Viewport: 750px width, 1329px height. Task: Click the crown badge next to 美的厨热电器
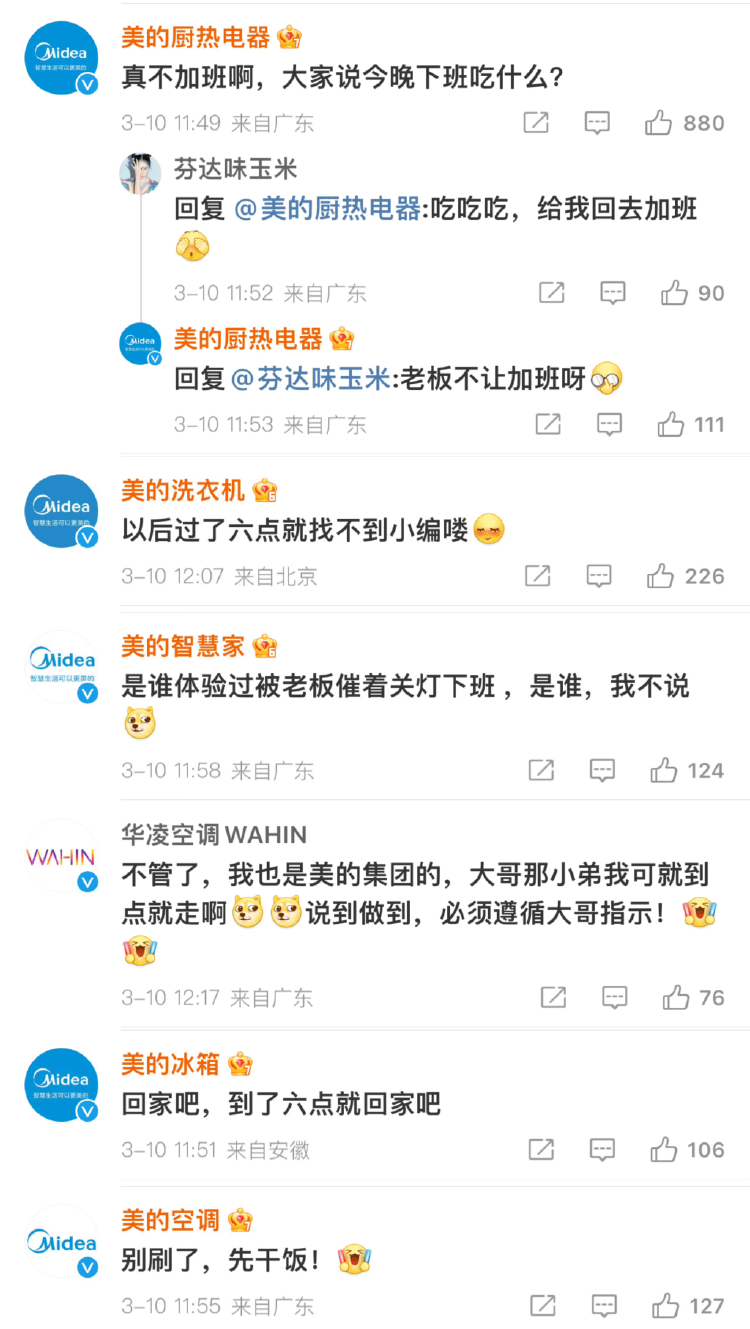289,37
